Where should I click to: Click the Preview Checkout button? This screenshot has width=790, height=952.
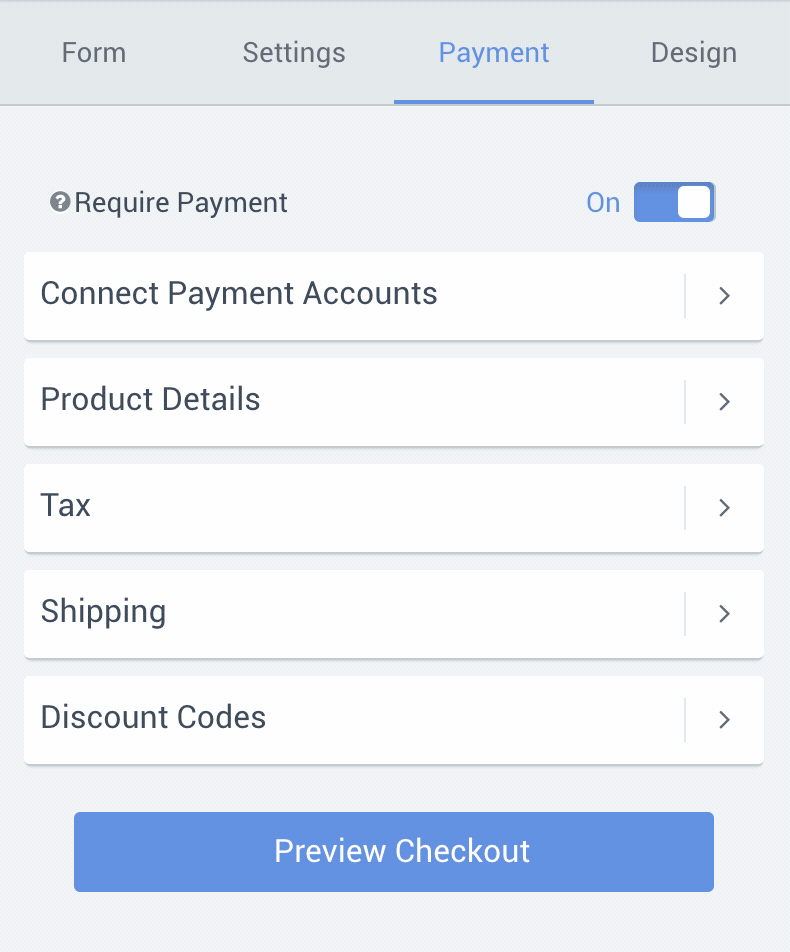[394, 851]
